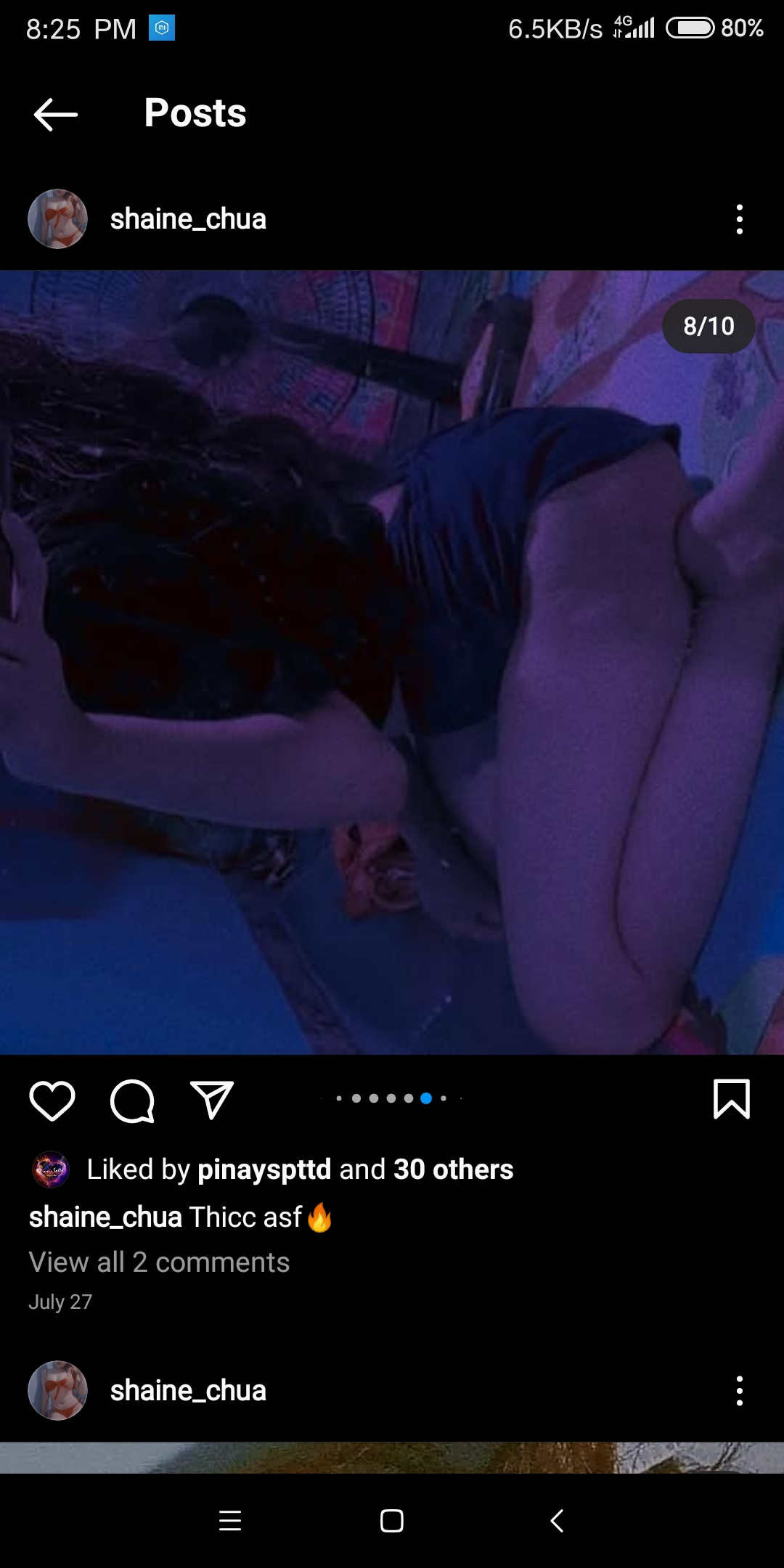Screen dimensions: 784x1568
Task: Go back using the Posts arrow
Action: (56, 114)
